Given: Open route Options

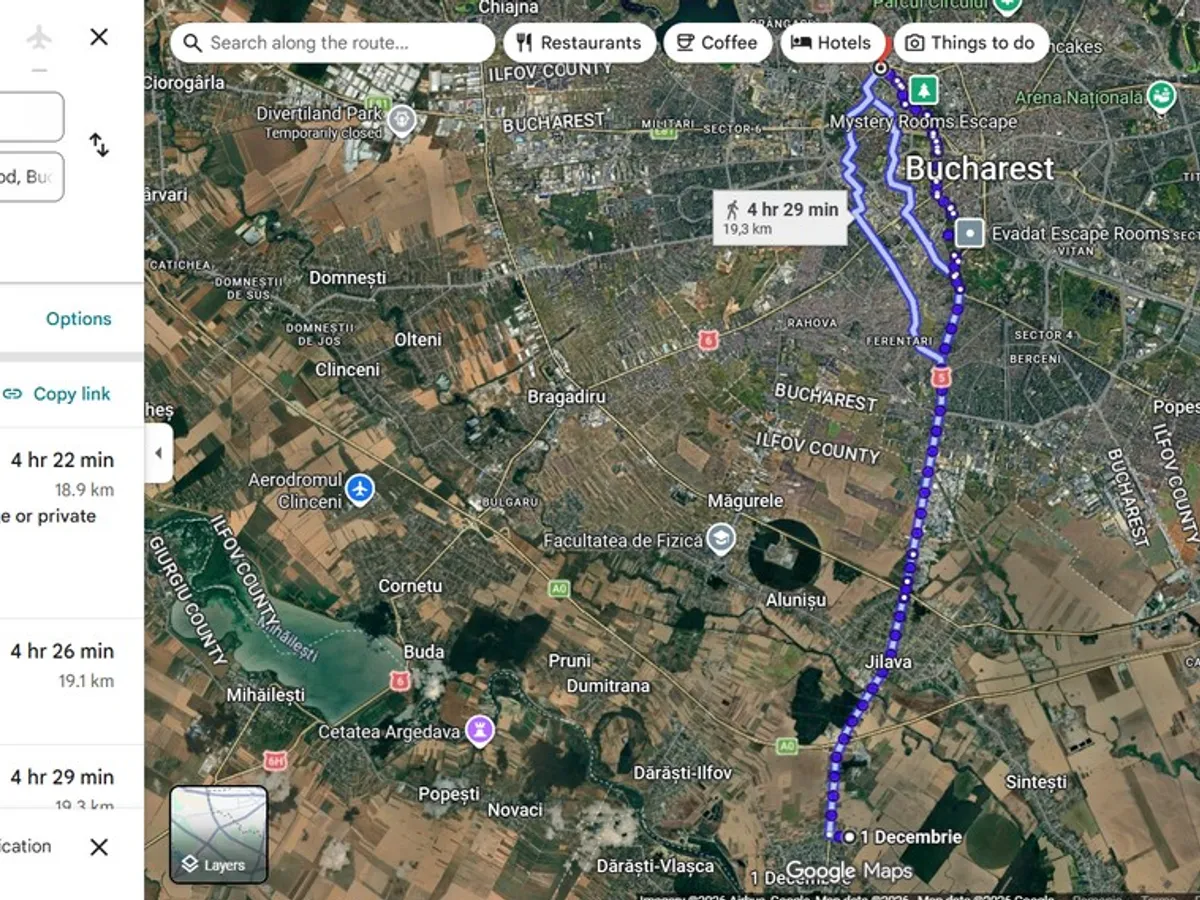Looking at the screenshot, I should coord(78,319).
